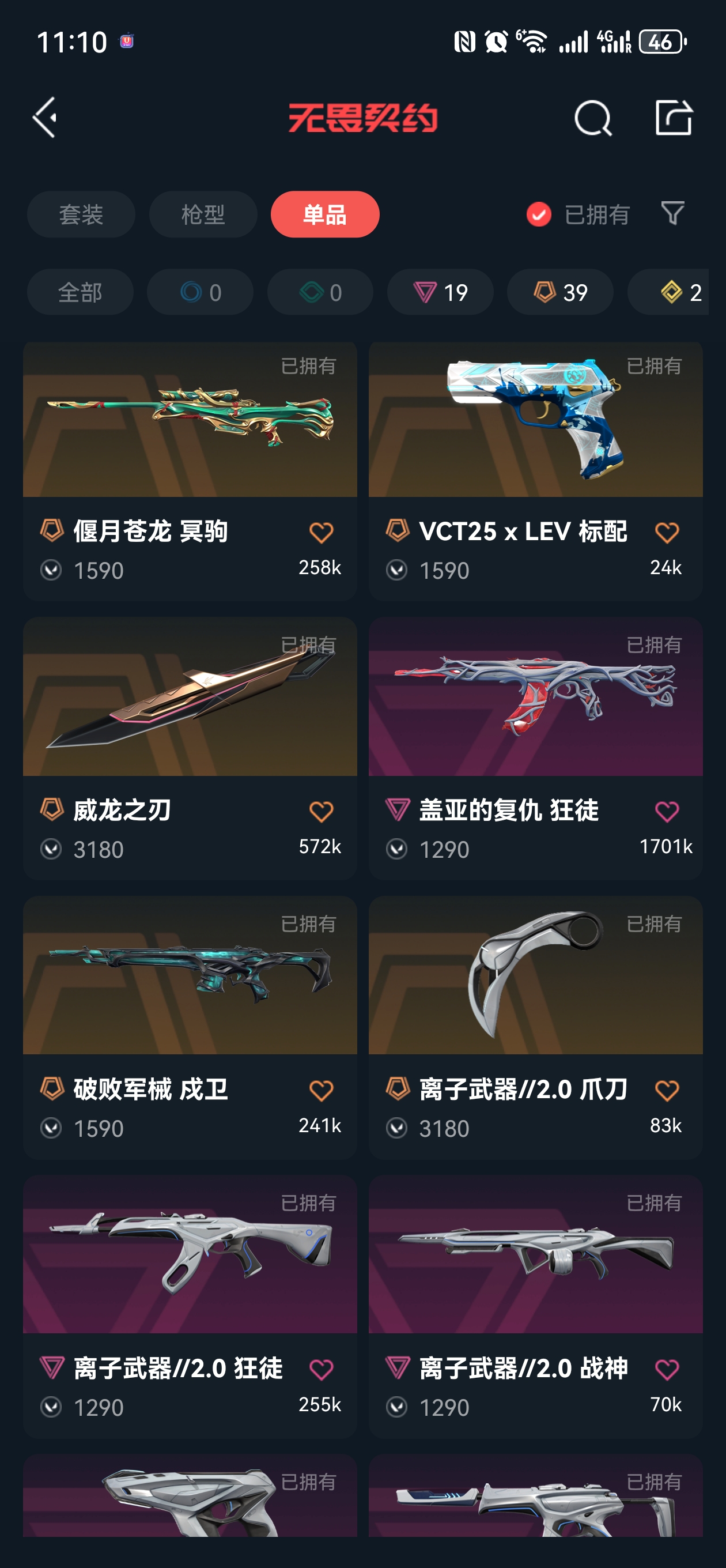This screenshot has height=1568, width=726.
Task: Open the search icon in the header
Action: pos(592,118)
